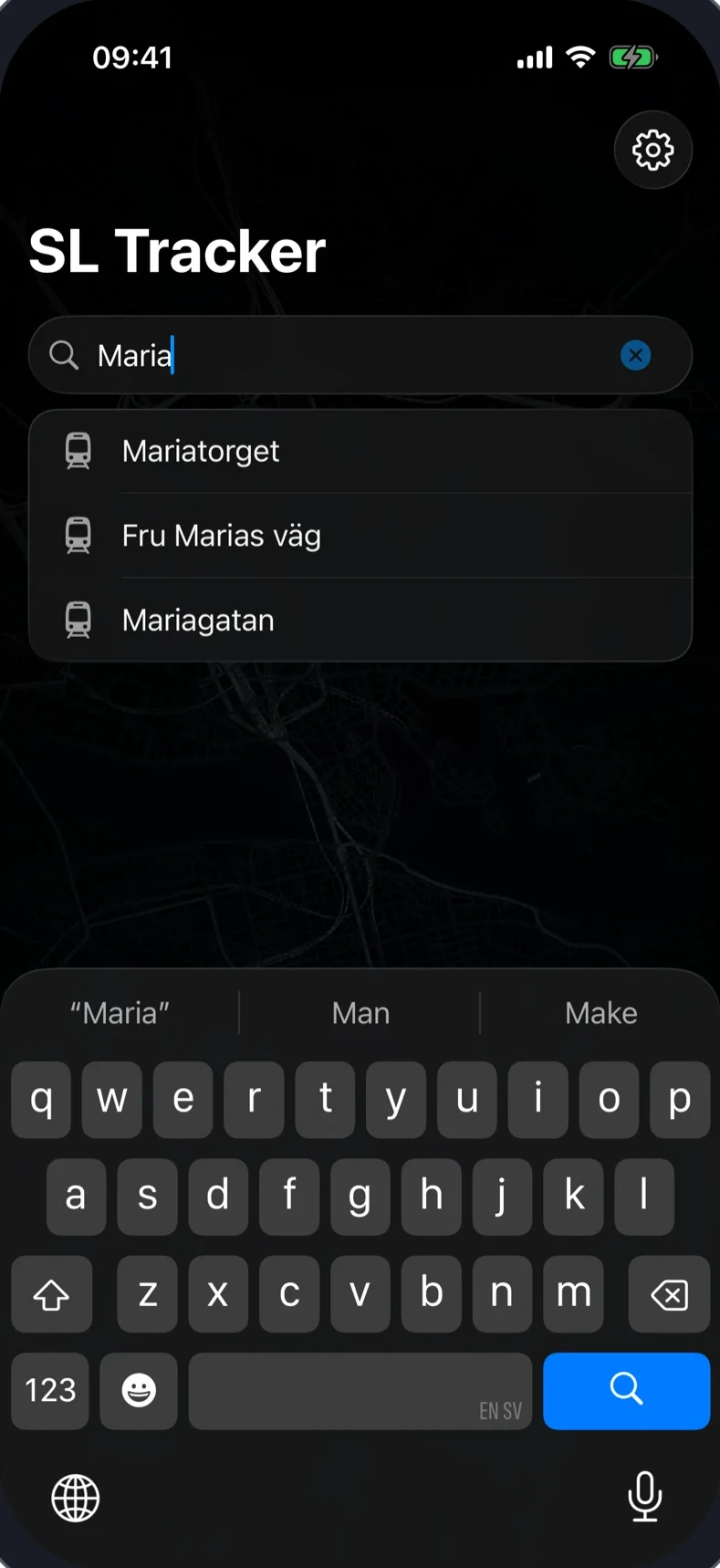Open the emoji keyboard
Viewport: 720px width, 1568px height.
pos(139,1390)
